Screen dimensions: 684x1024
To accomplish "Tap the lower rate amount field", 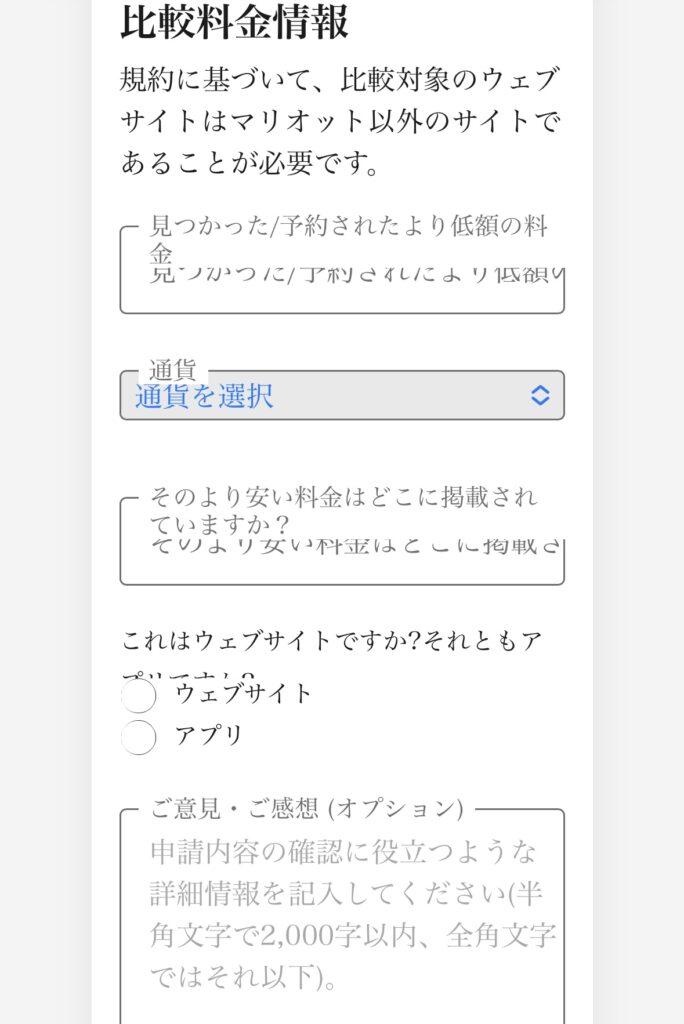I will click(x=341, y=280).
